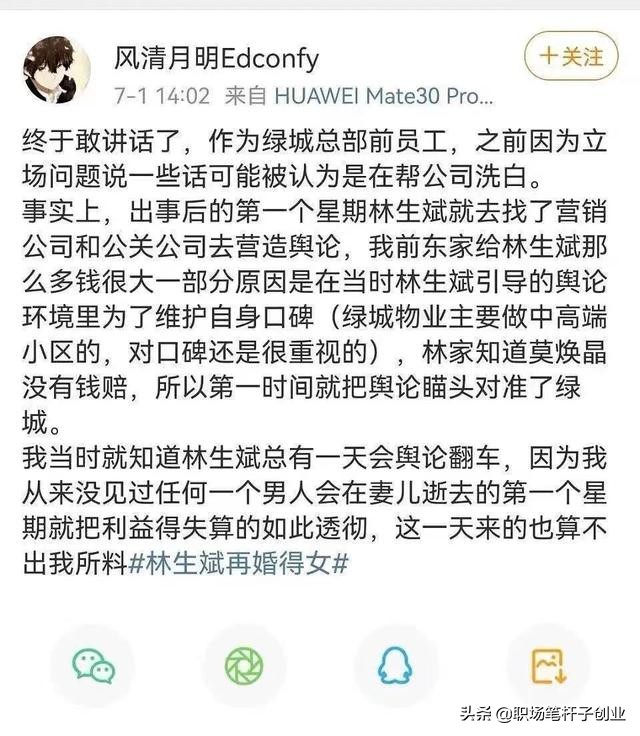
Task: Share the post to QQ
Action: (396, 666)
